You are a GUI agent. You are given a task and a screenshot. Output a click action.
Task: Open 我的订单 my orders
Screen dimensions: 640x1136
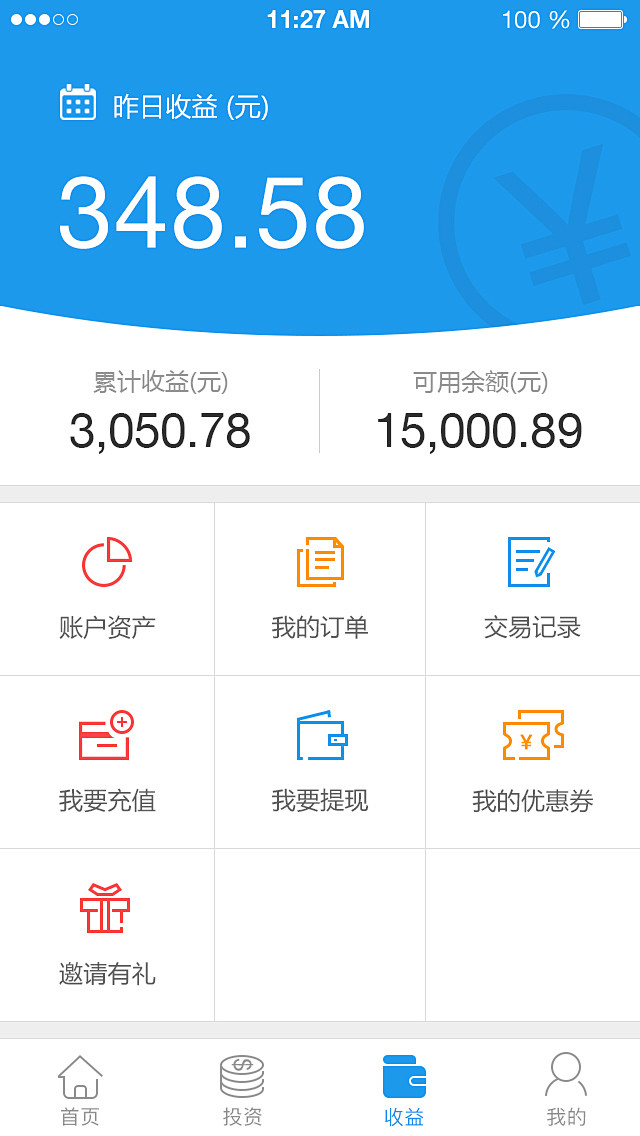coord(320,589)
